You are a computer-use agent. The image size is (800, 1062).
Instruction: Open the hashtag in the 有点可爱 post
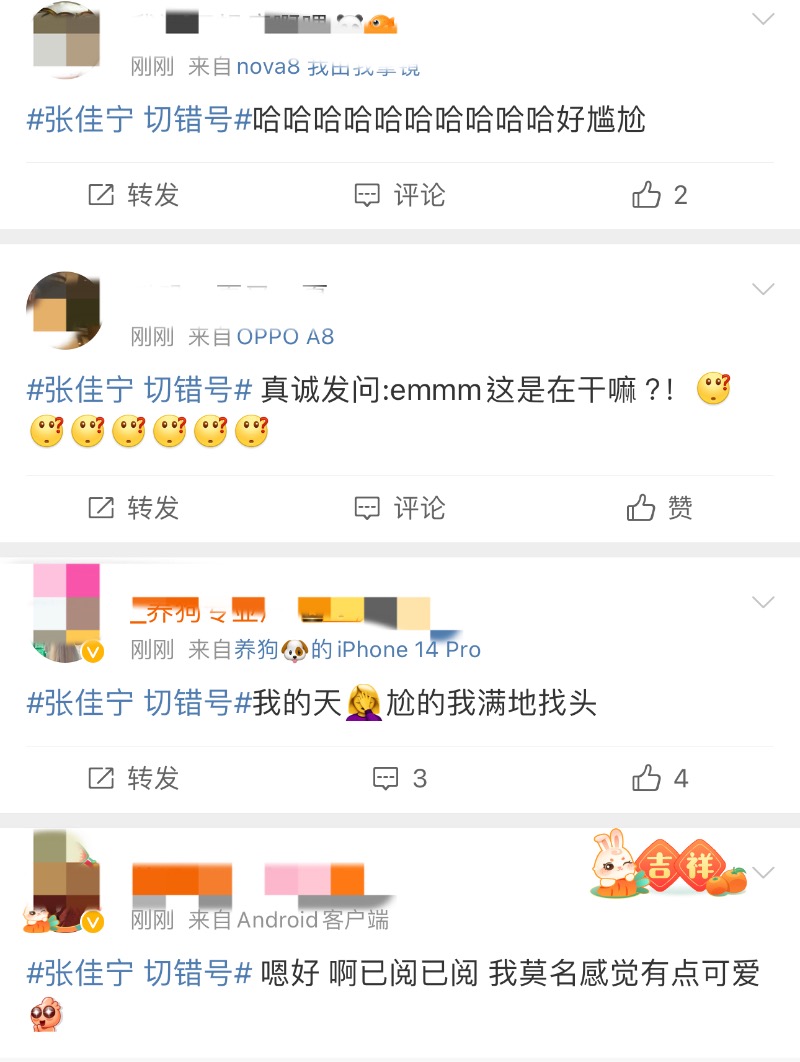[x=139, y=972]
